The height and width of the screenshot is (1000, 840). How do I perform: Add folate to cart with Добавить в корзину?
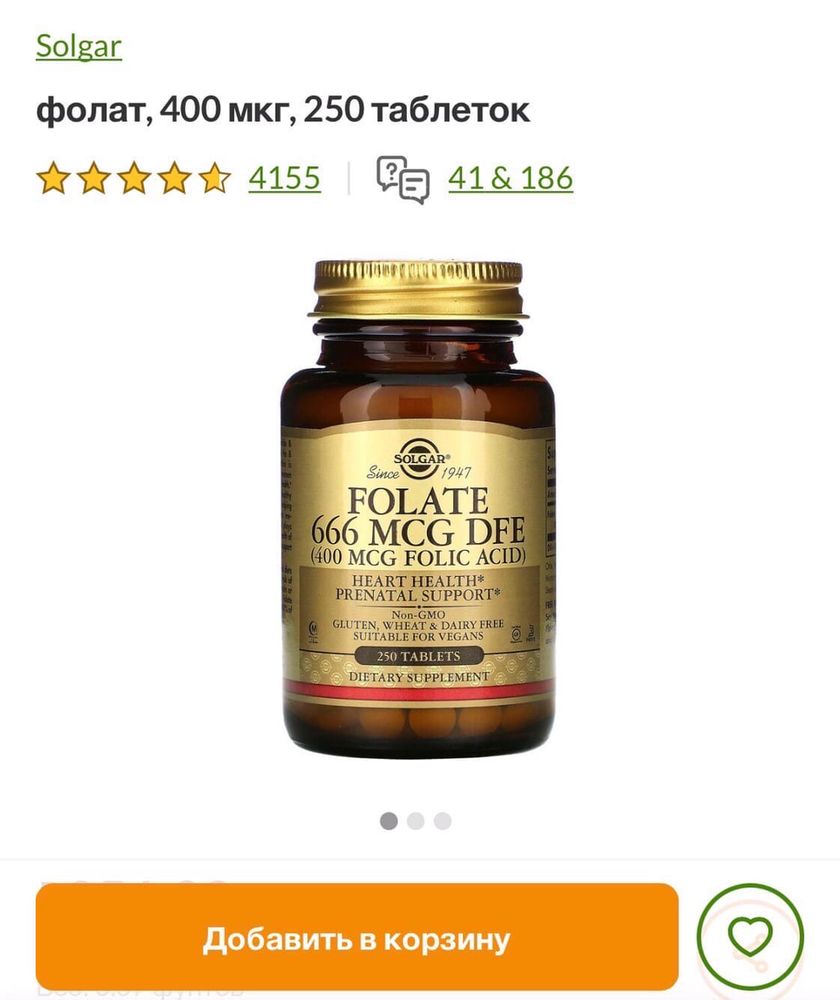(357, 939)
